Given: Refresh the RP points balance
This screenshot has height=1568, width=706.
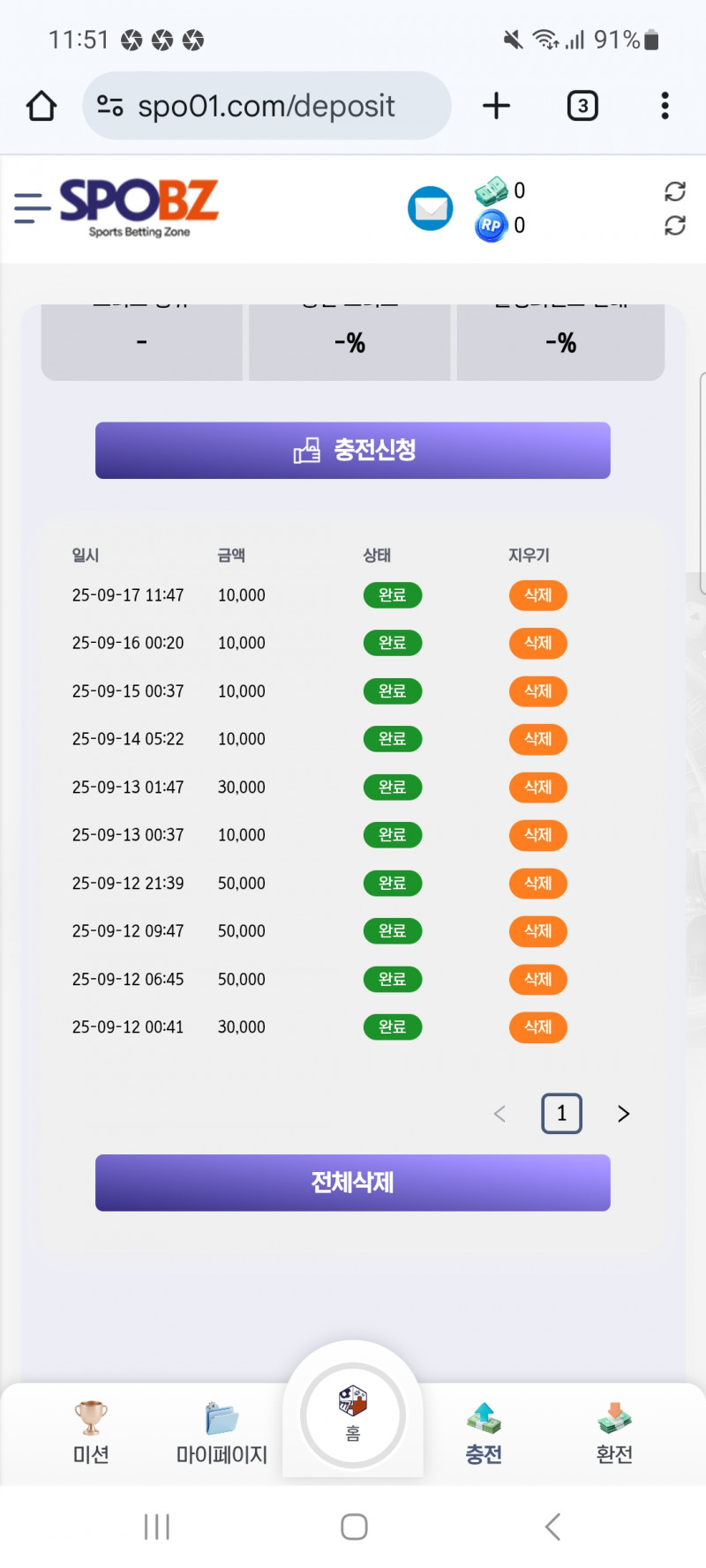Looking at the screenshot, I should coord(675,226).
